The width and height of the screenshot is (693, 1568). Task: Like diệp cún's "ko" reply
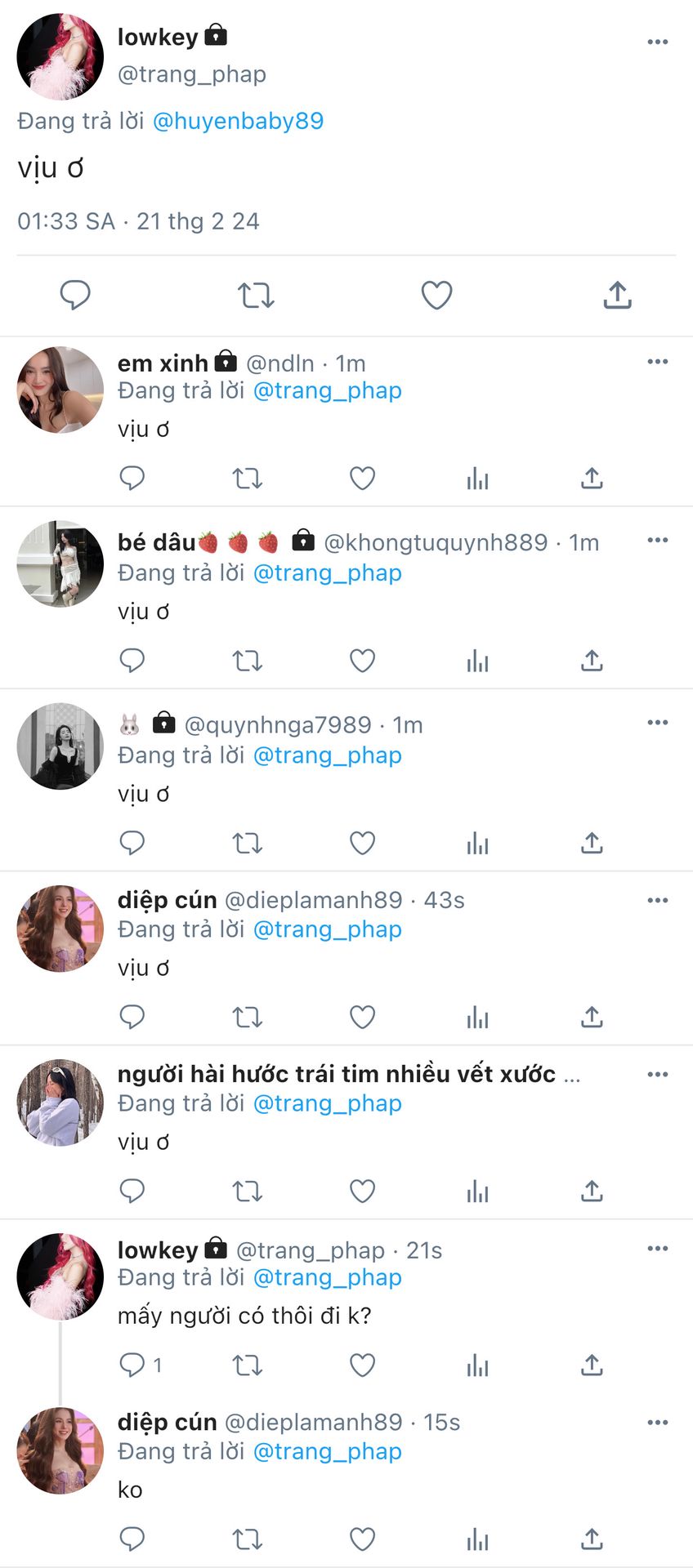point(362,1539)
